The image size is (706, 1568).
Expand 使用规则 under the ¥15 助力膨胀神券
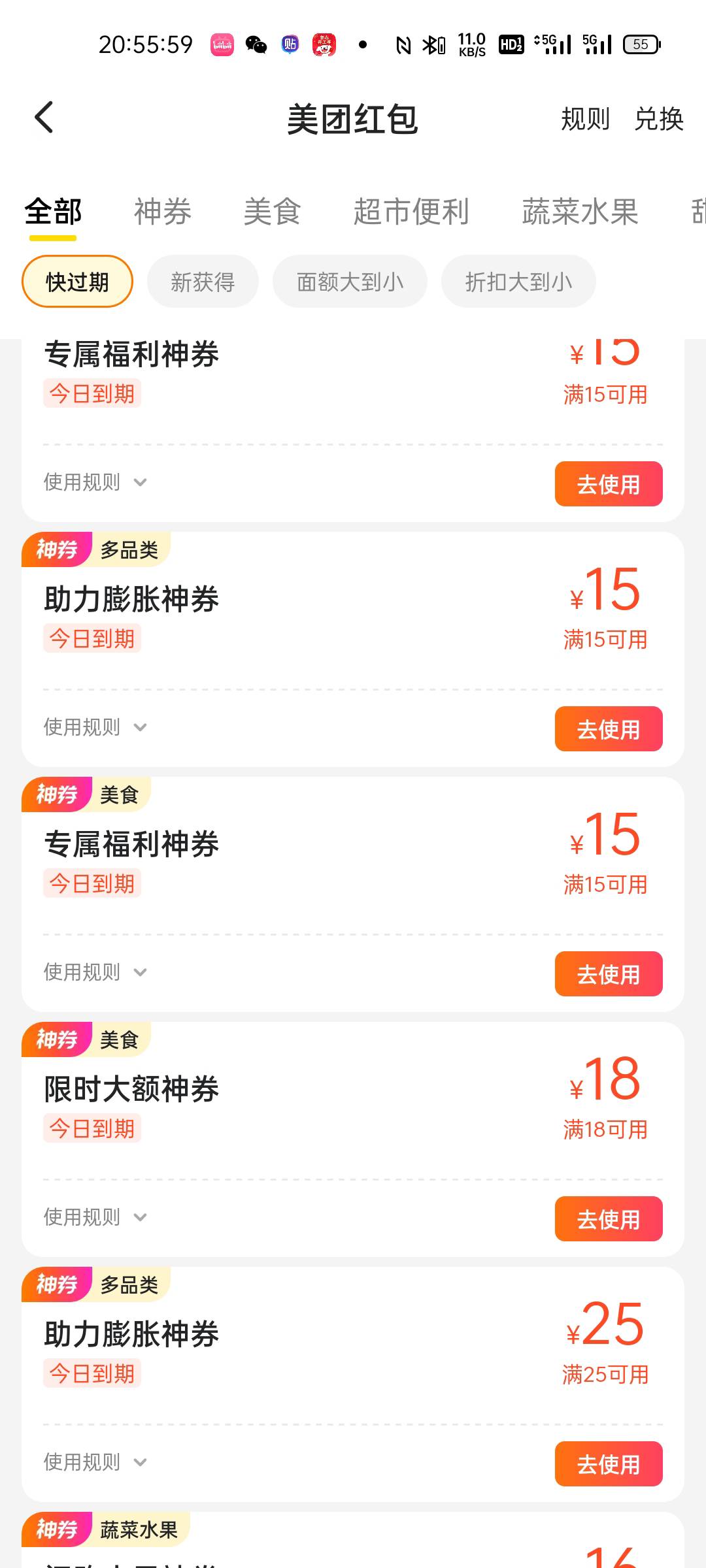95,727
